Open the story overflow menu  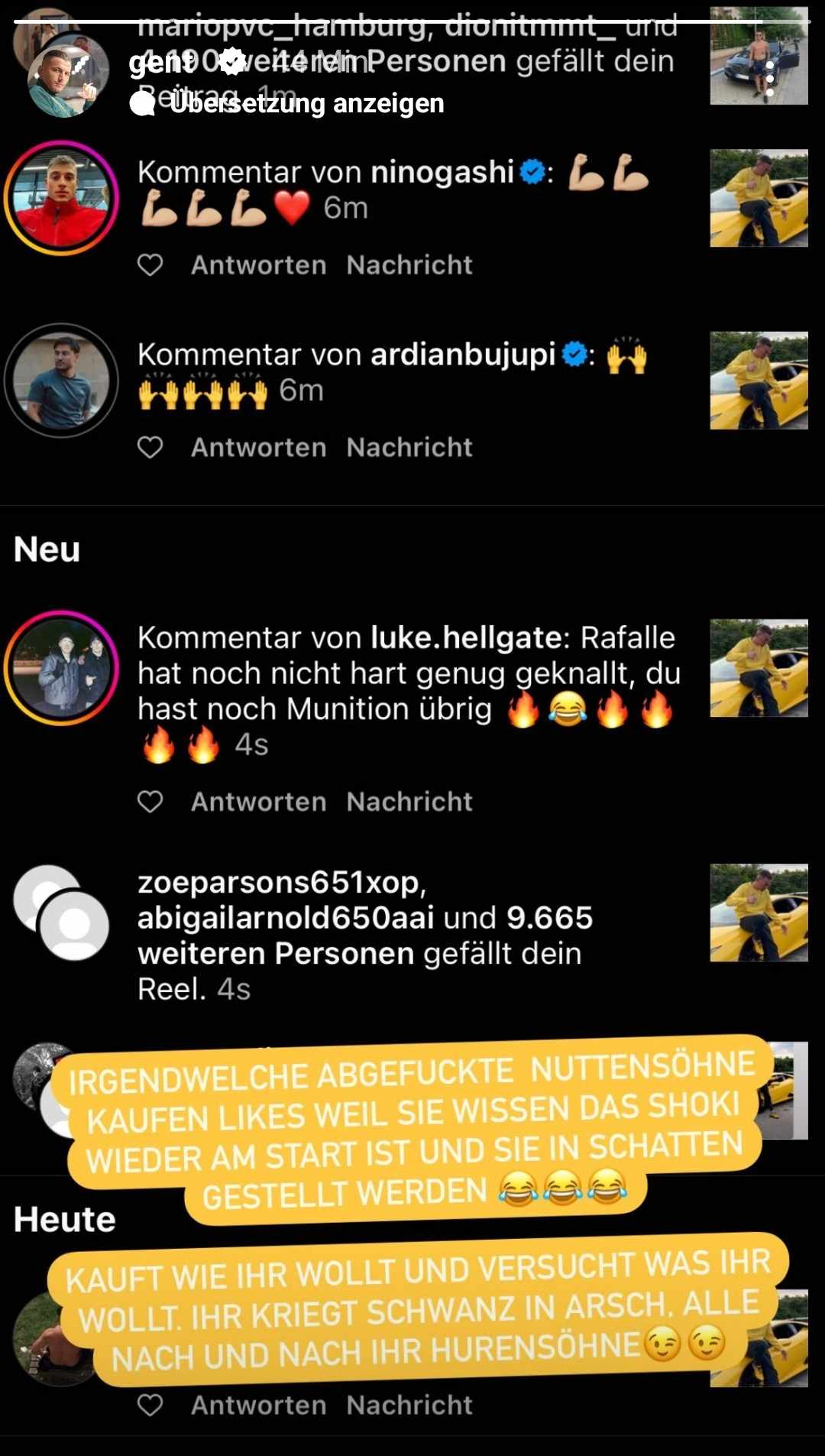769,79
